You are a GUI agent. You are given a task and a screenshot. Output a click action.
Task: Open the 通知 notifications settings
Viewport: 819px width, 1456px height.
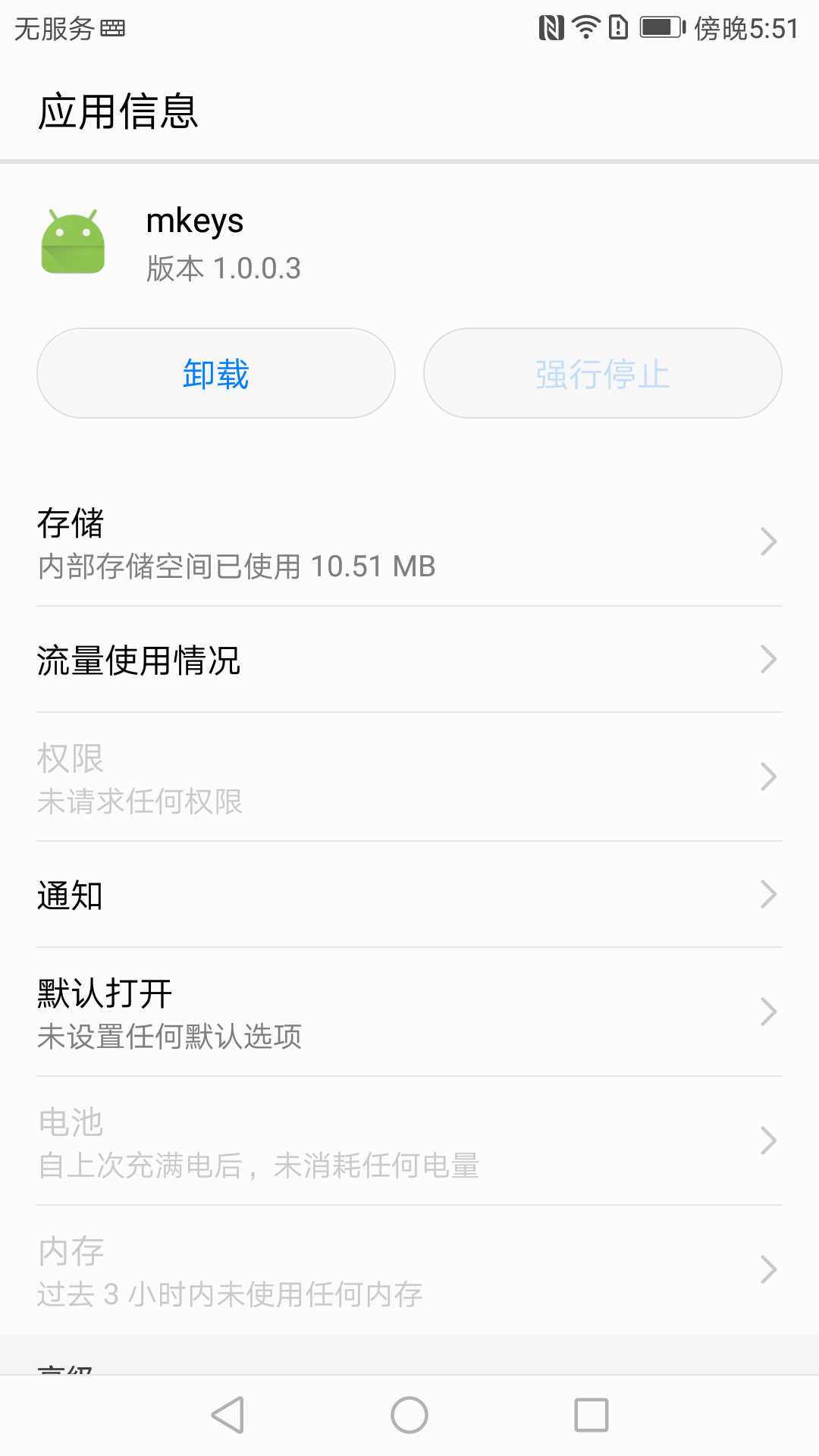click(409, 895)
